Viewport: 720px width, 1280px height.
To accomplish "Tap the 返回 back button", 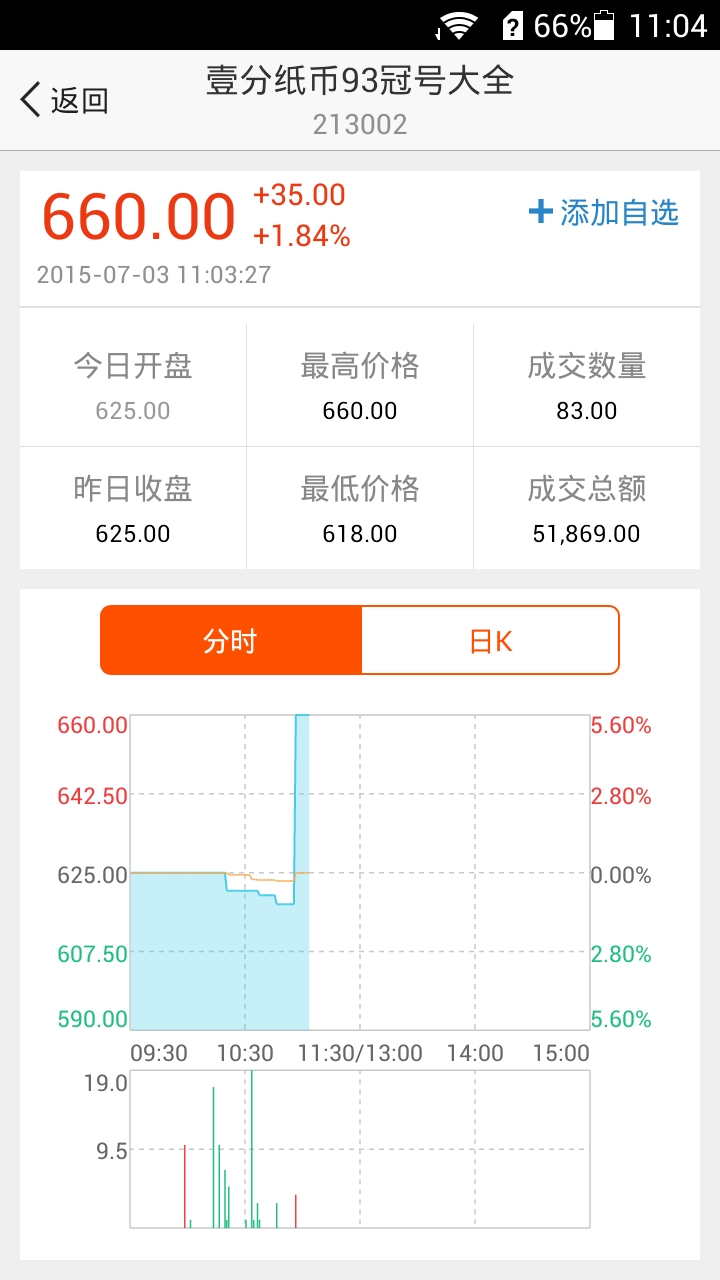I will click(x=60, y=100).
